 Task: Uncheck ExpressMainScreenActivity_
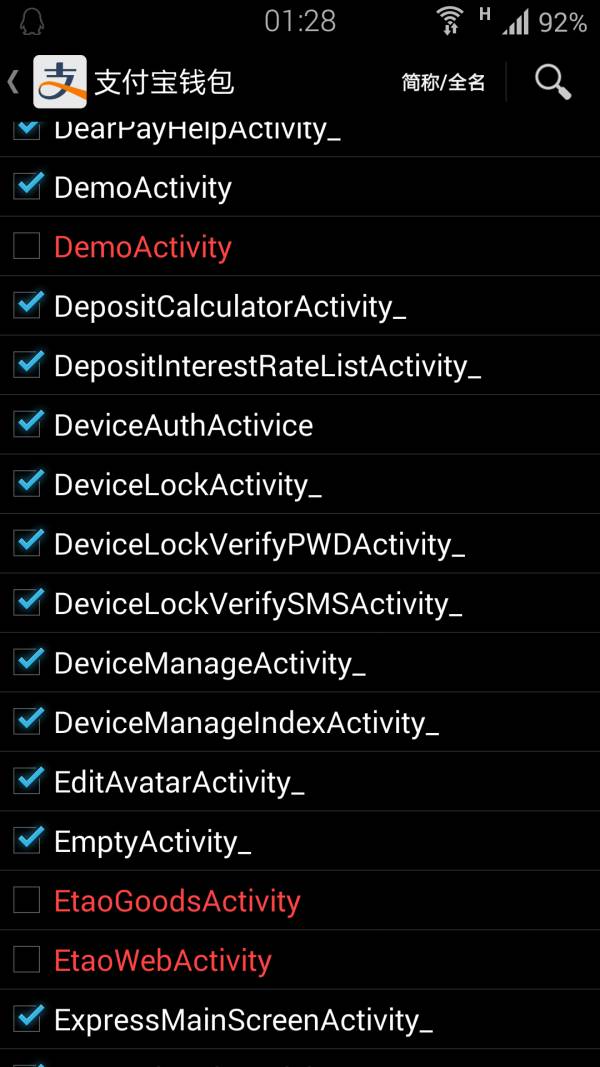(28, 1019)
